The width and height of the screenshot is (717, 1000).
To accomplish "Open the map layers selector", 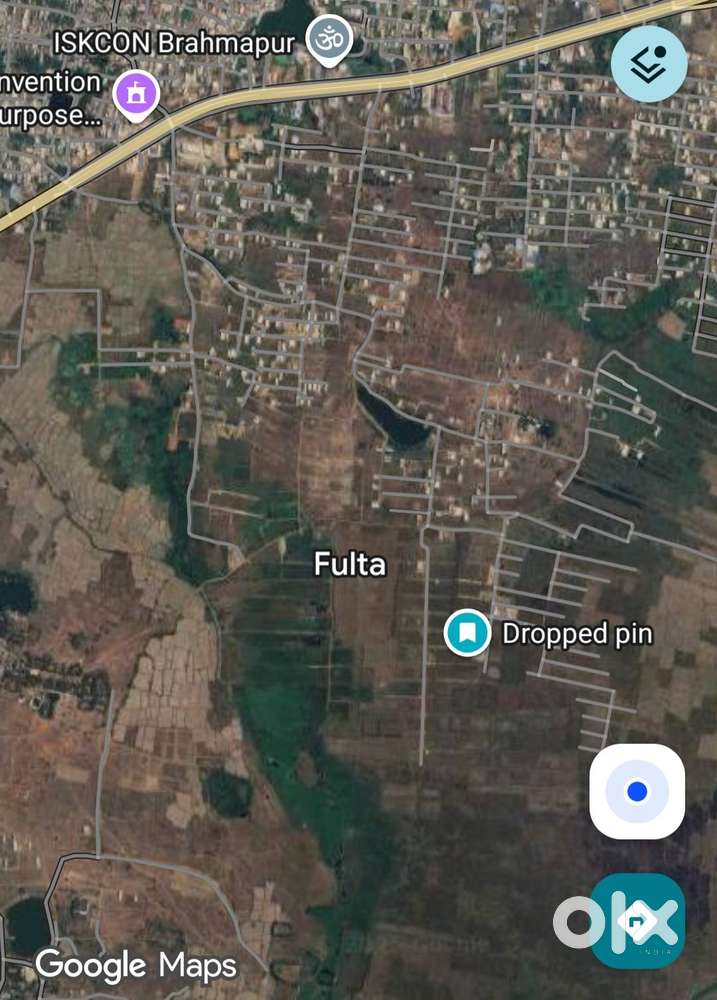I will 649,63.
